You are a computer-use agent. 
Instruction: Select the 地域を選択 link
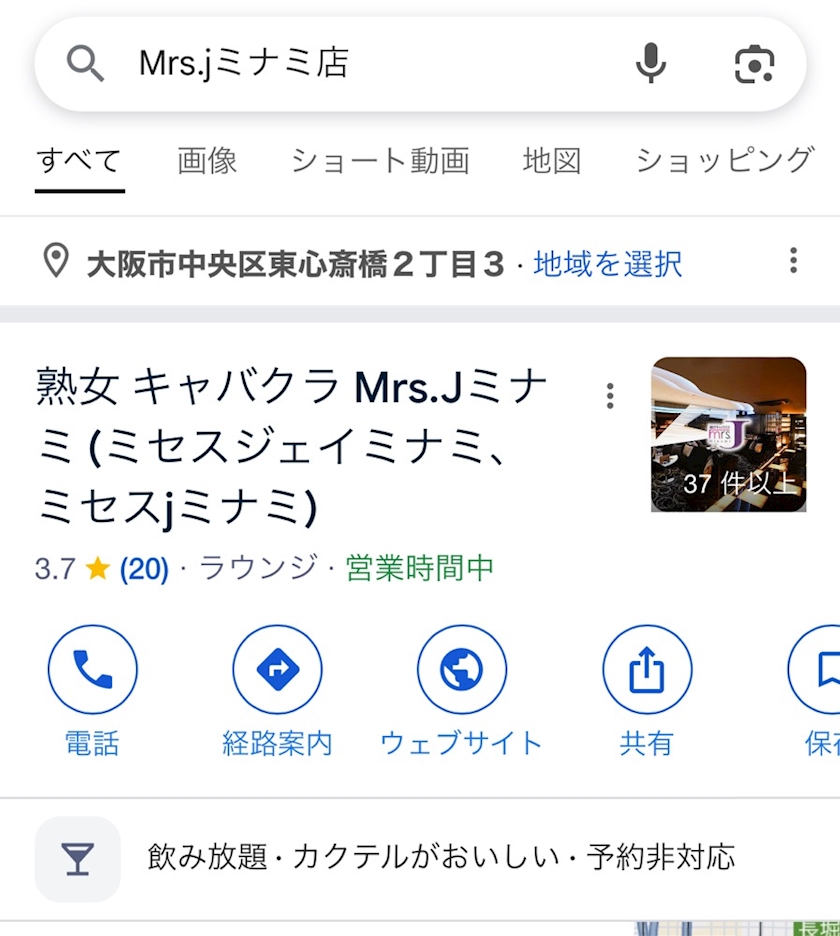tap(608, 264)
